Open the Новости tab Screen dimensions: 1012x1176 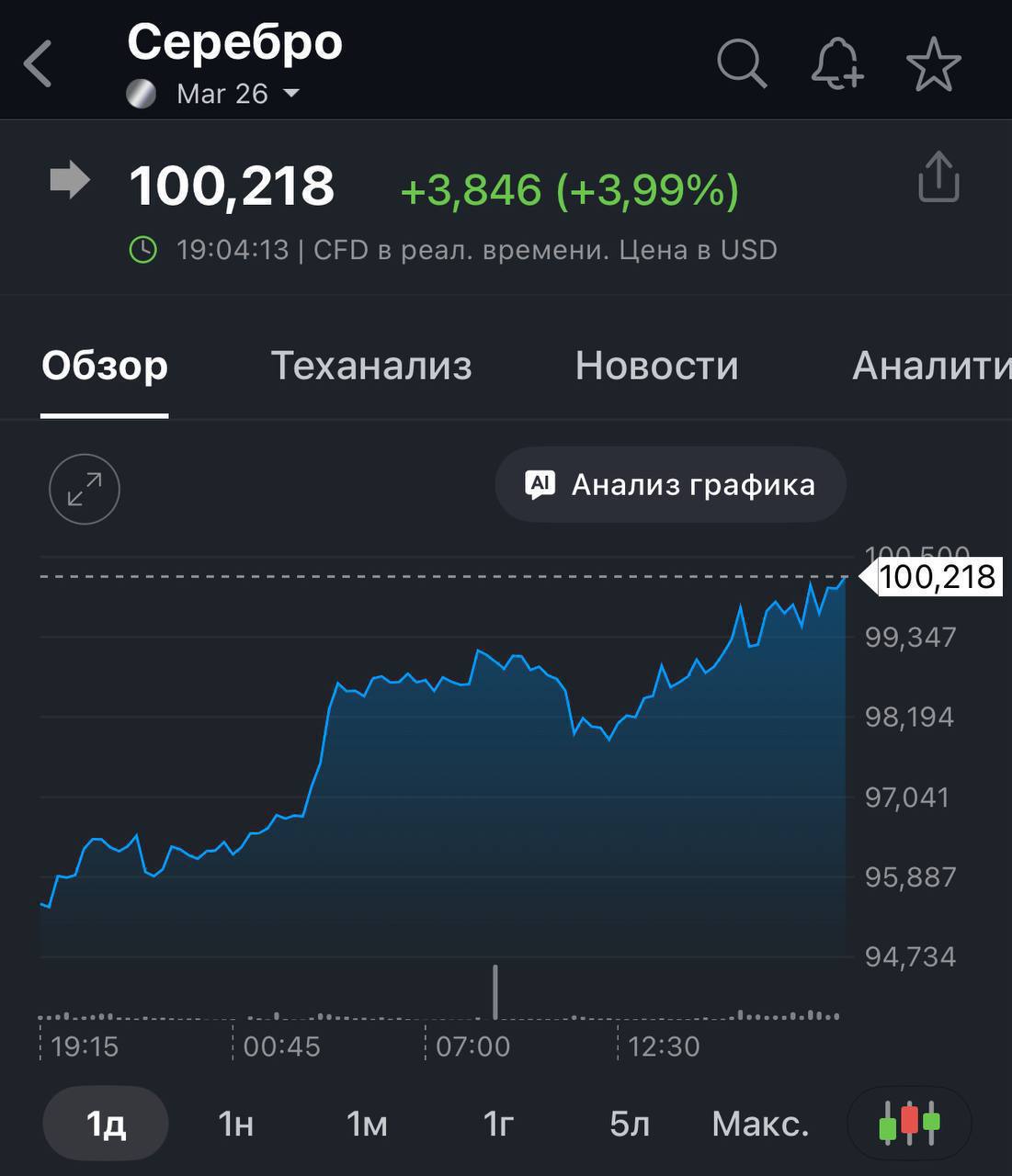click(x=655, y=366)
